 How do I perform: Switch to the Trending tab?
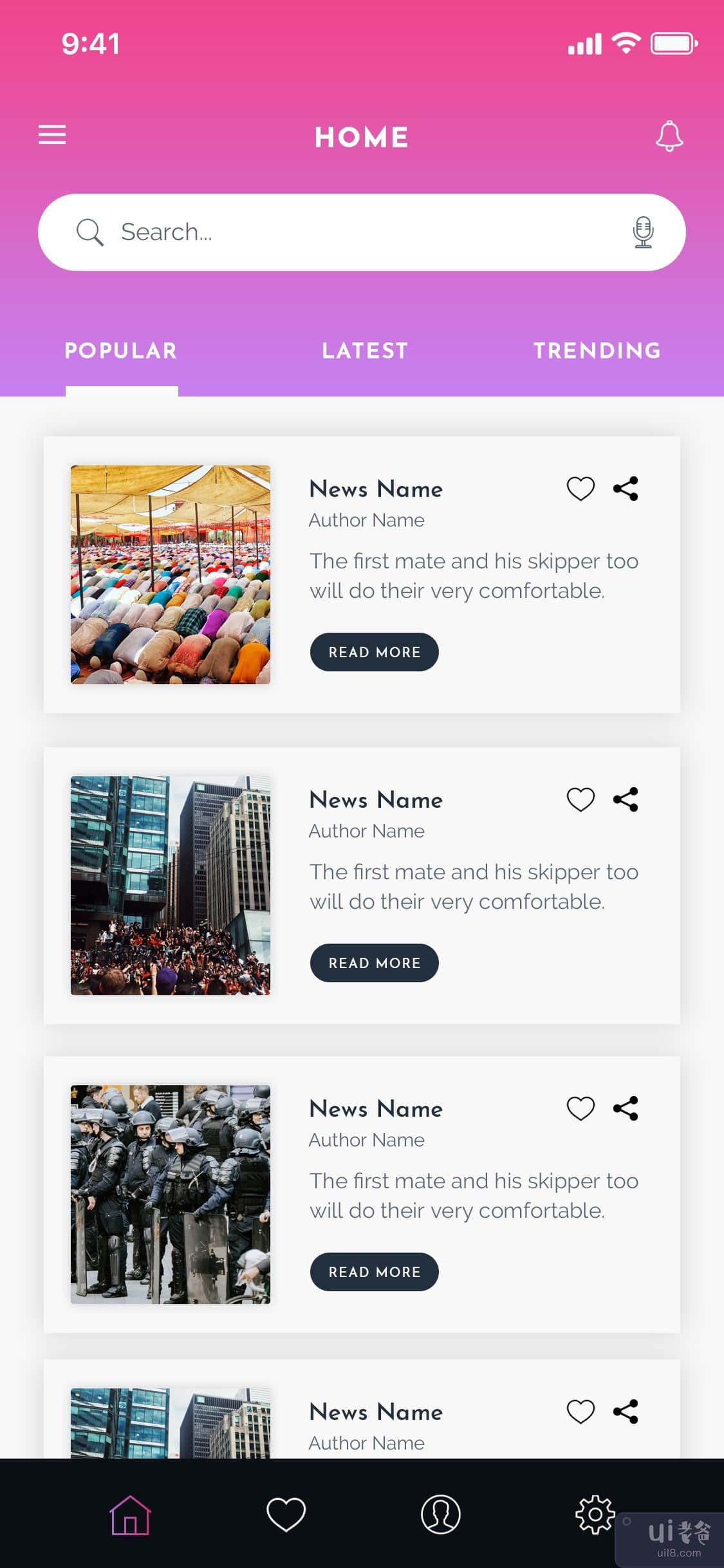[x=597, y=351]
